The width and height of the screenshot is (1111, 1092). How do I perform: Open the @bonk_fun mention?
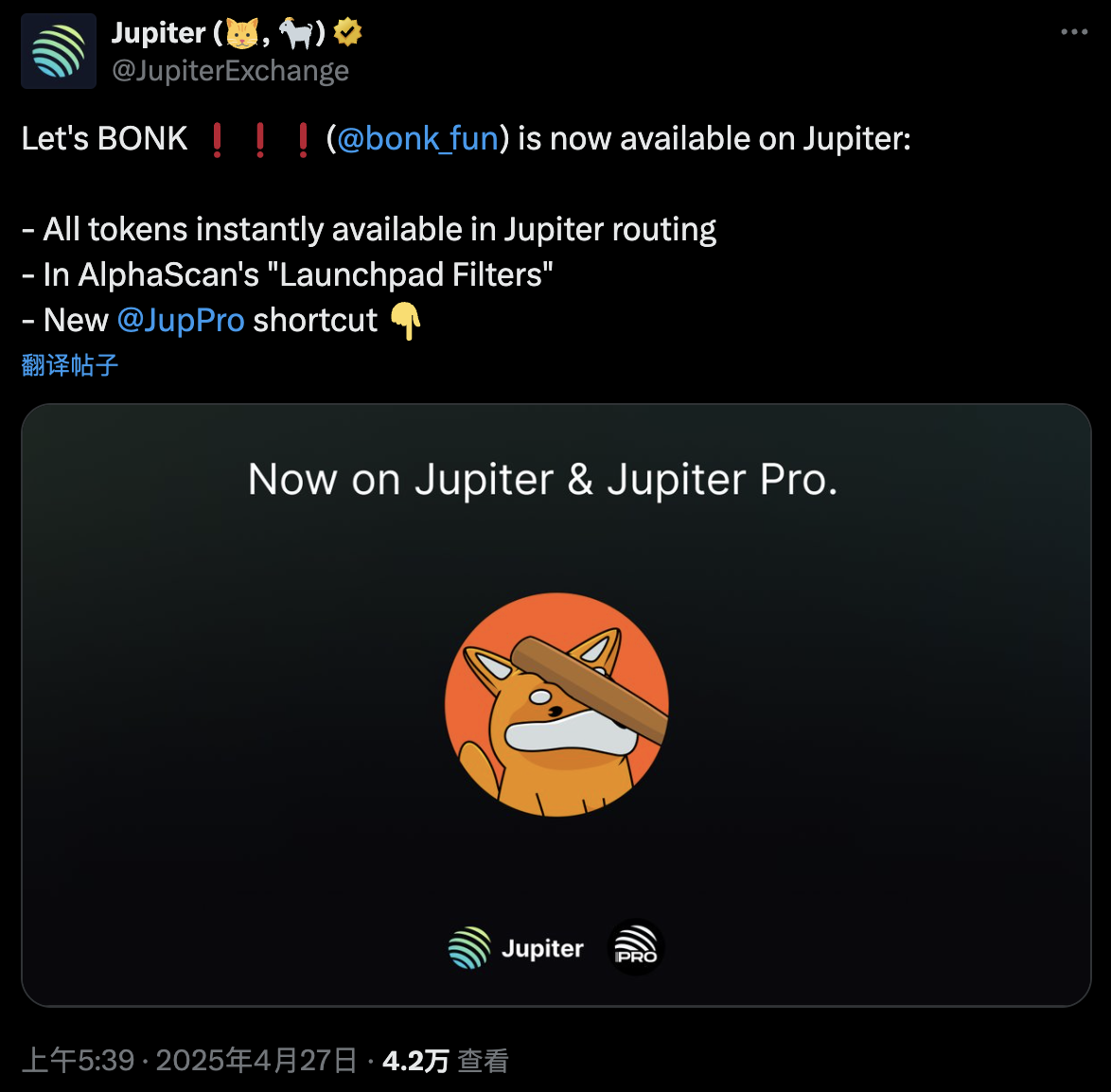coord(417,139)
